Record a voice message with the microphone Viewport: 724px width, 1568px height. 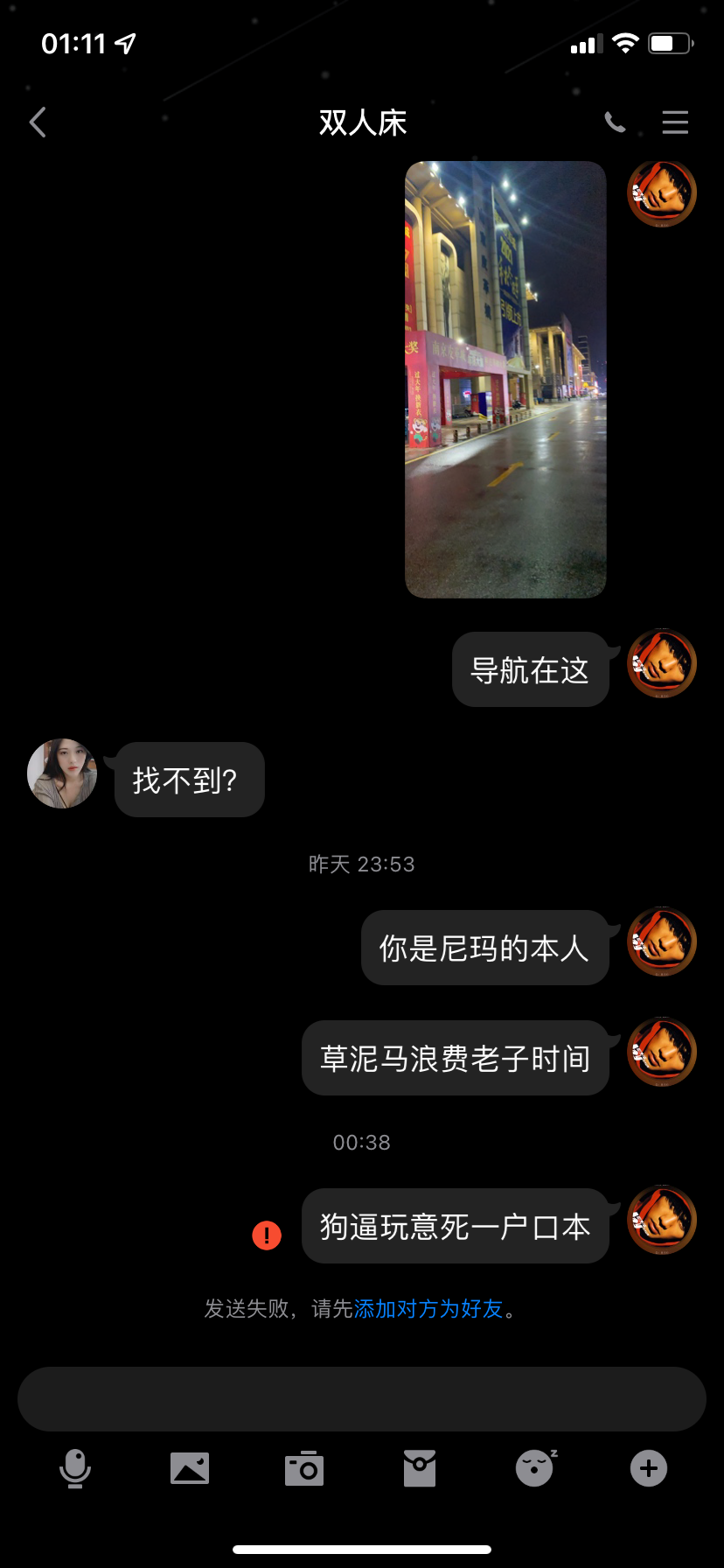[75, 1468]
